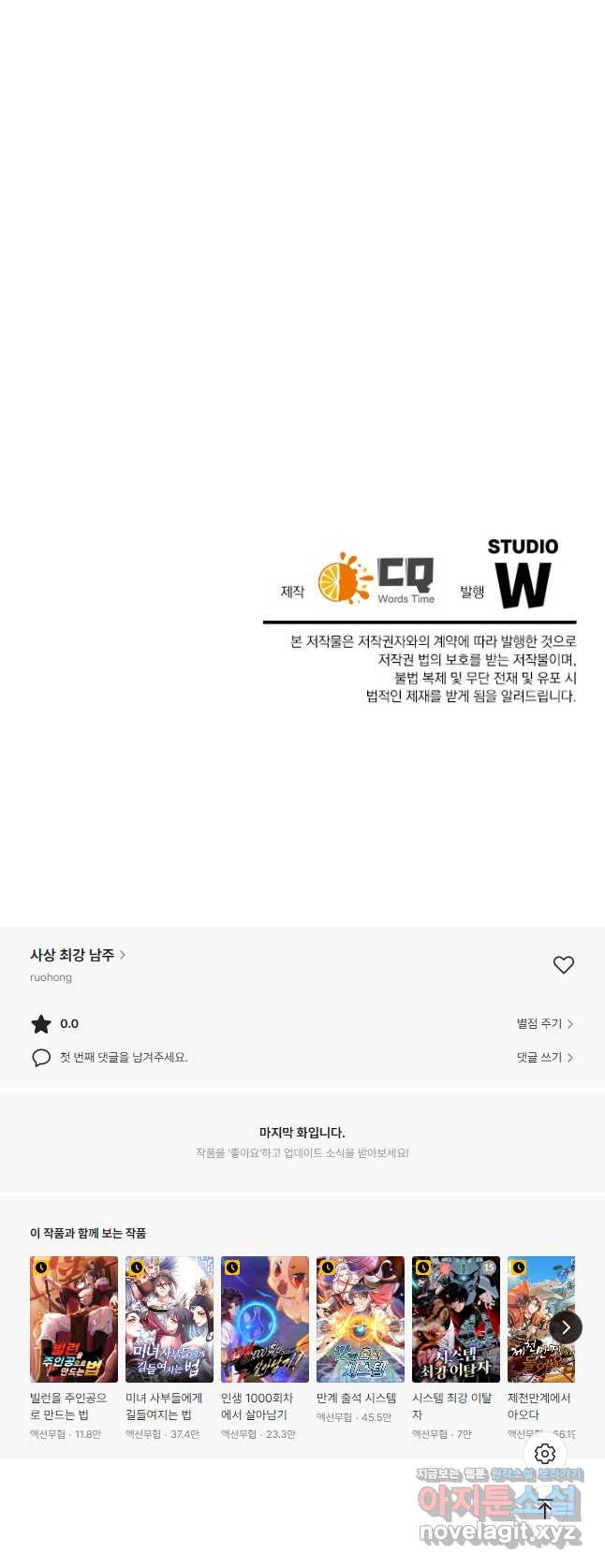Open 시스템 최강 이탈자 comic
The height and width of the screenshot is (1568, 605).
click(x=456, y=1319)
